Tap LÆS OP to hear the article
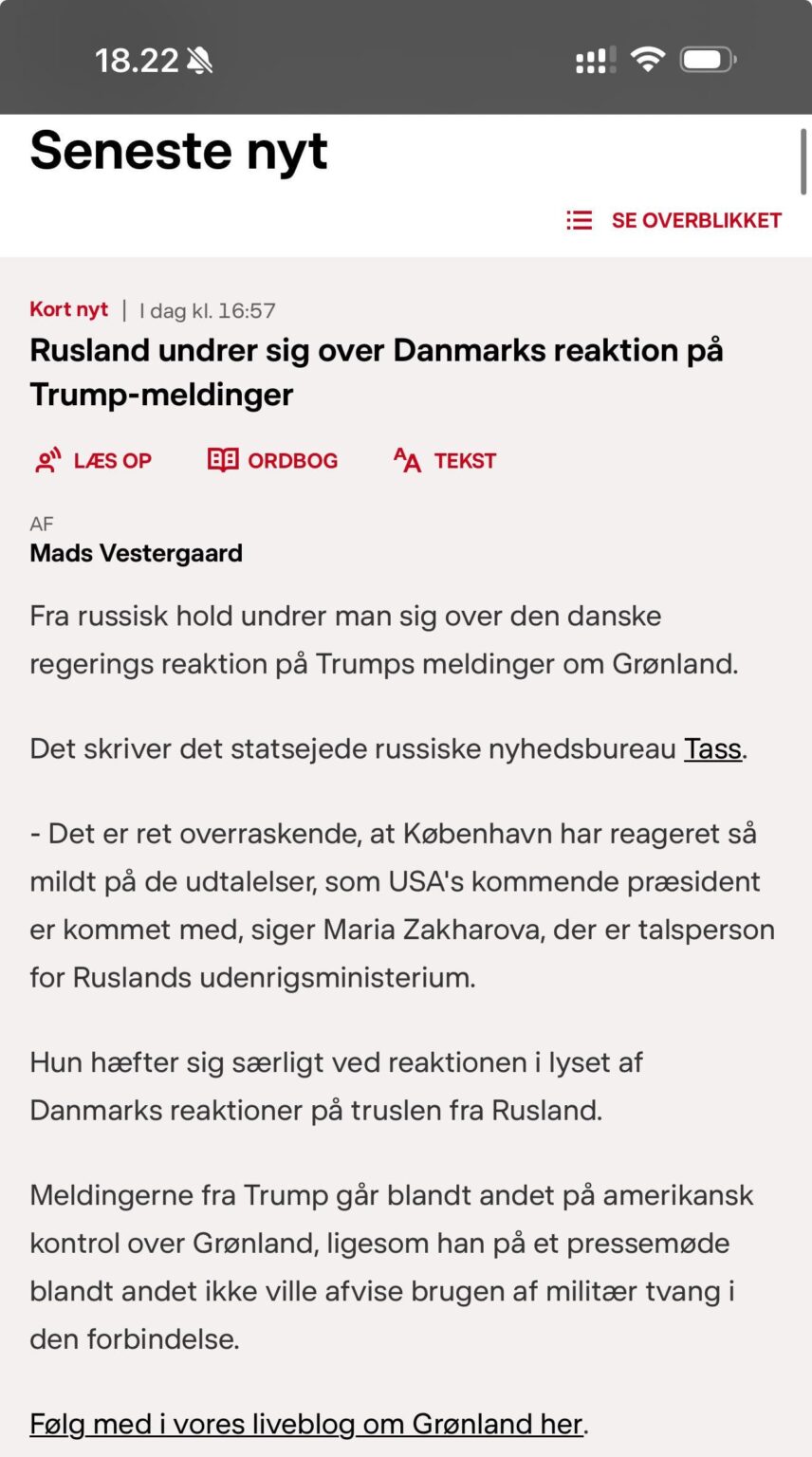This screenshot has width=812, height=1457. (x=93, y=461)
